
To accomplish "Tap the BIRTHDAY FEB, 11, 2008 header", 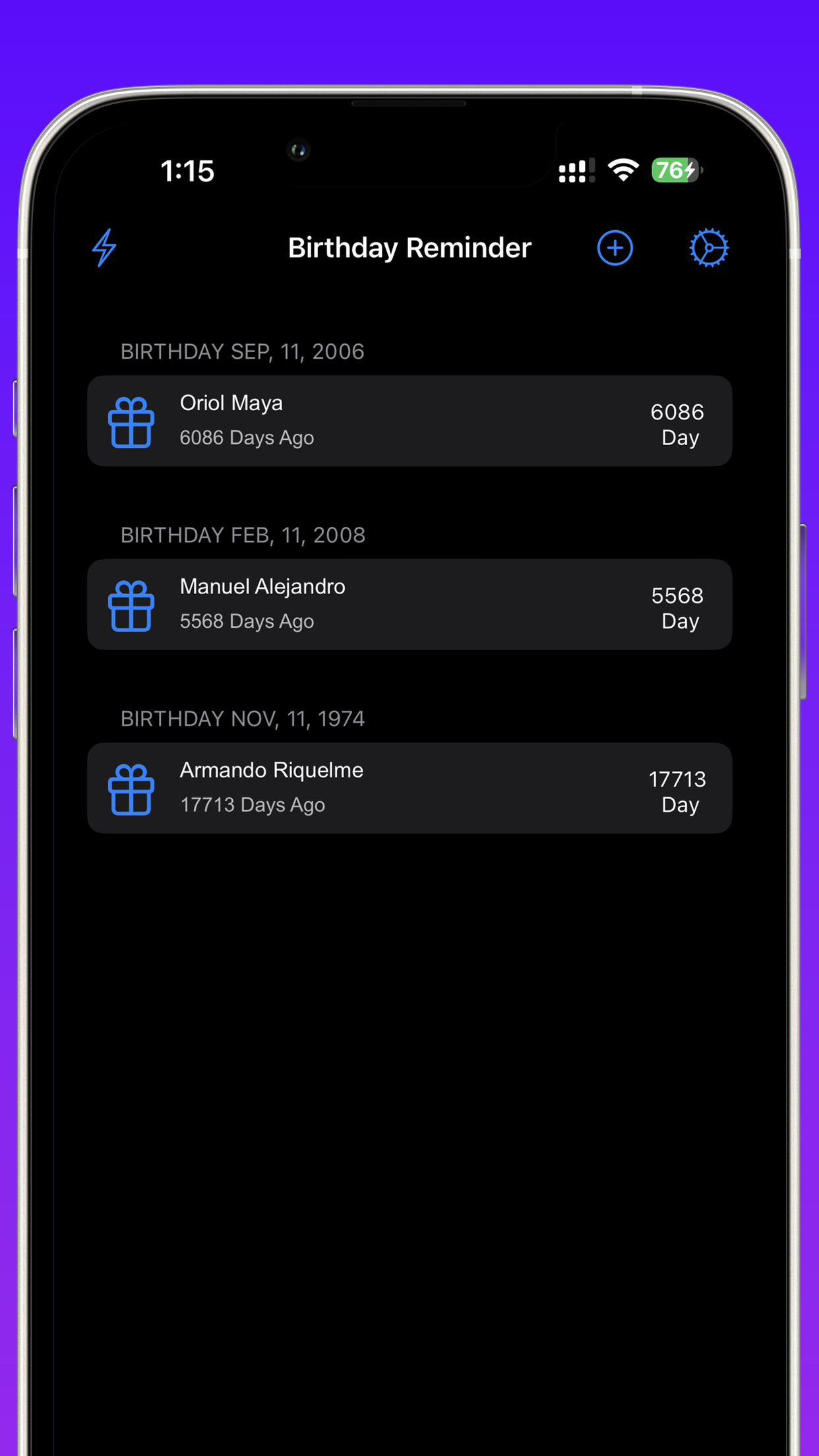I will 243,535.
